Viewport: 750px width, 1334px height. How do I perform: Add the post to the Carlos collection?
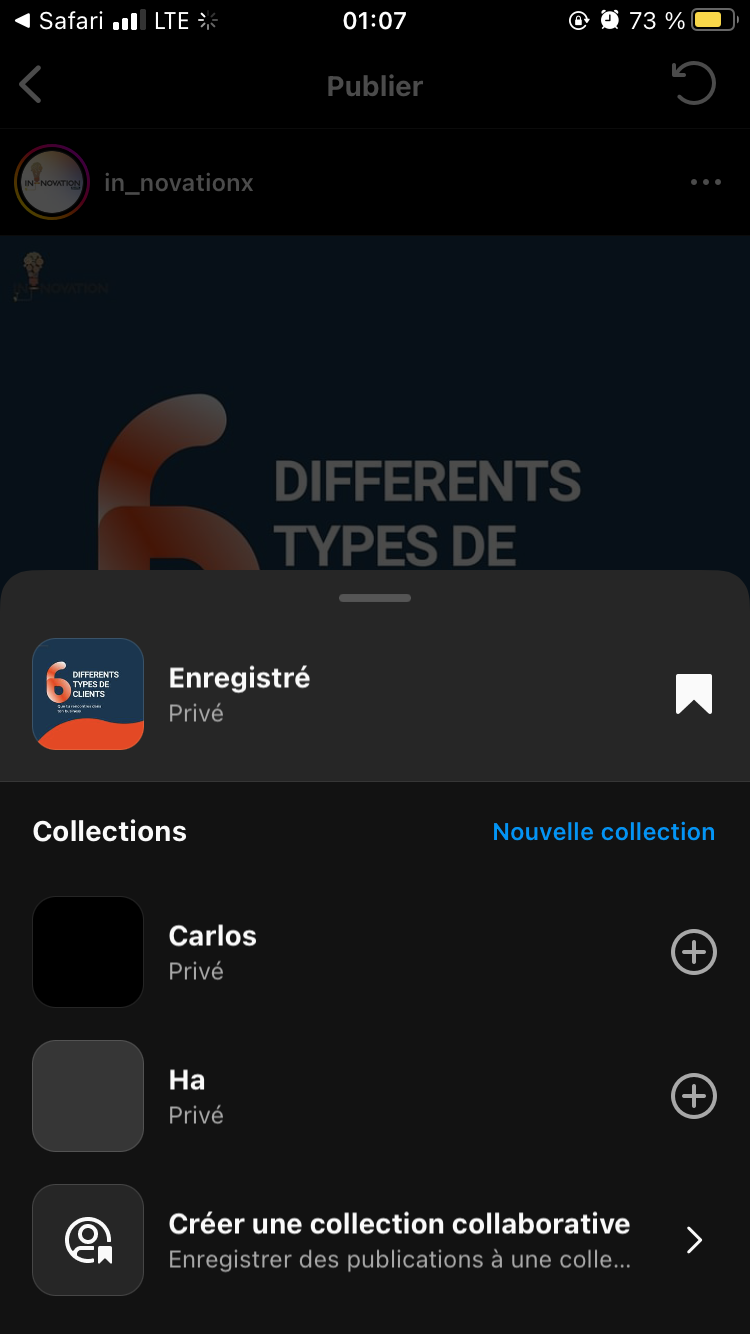click(693, 952)
